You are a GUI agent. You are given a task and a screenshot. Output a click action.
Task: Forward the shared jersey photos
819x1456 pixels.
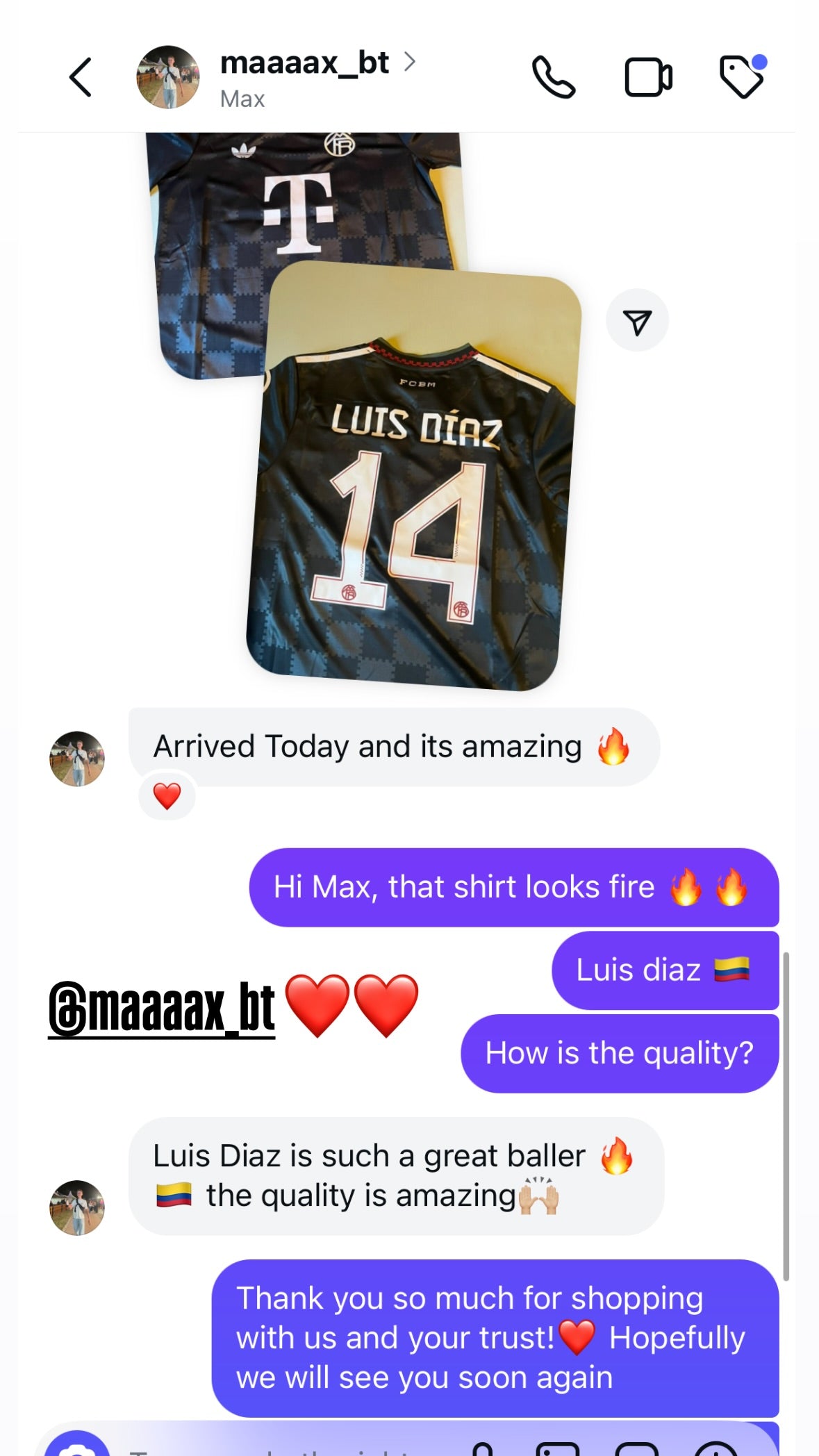point(637,320)
